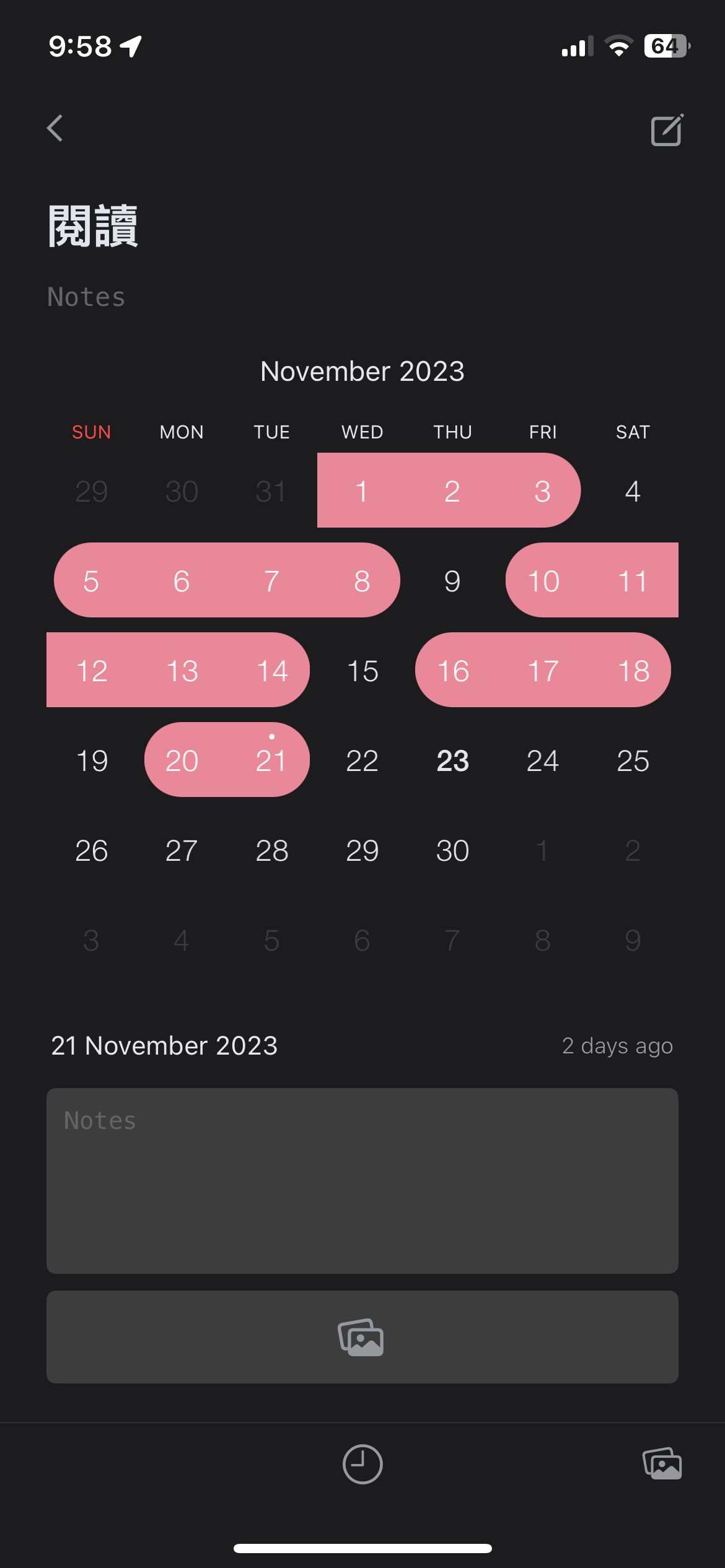Viewport: 725px width, 1568px height.
Task: Open the clock history icon in bottom bar
Action: tap(362, 1464)
